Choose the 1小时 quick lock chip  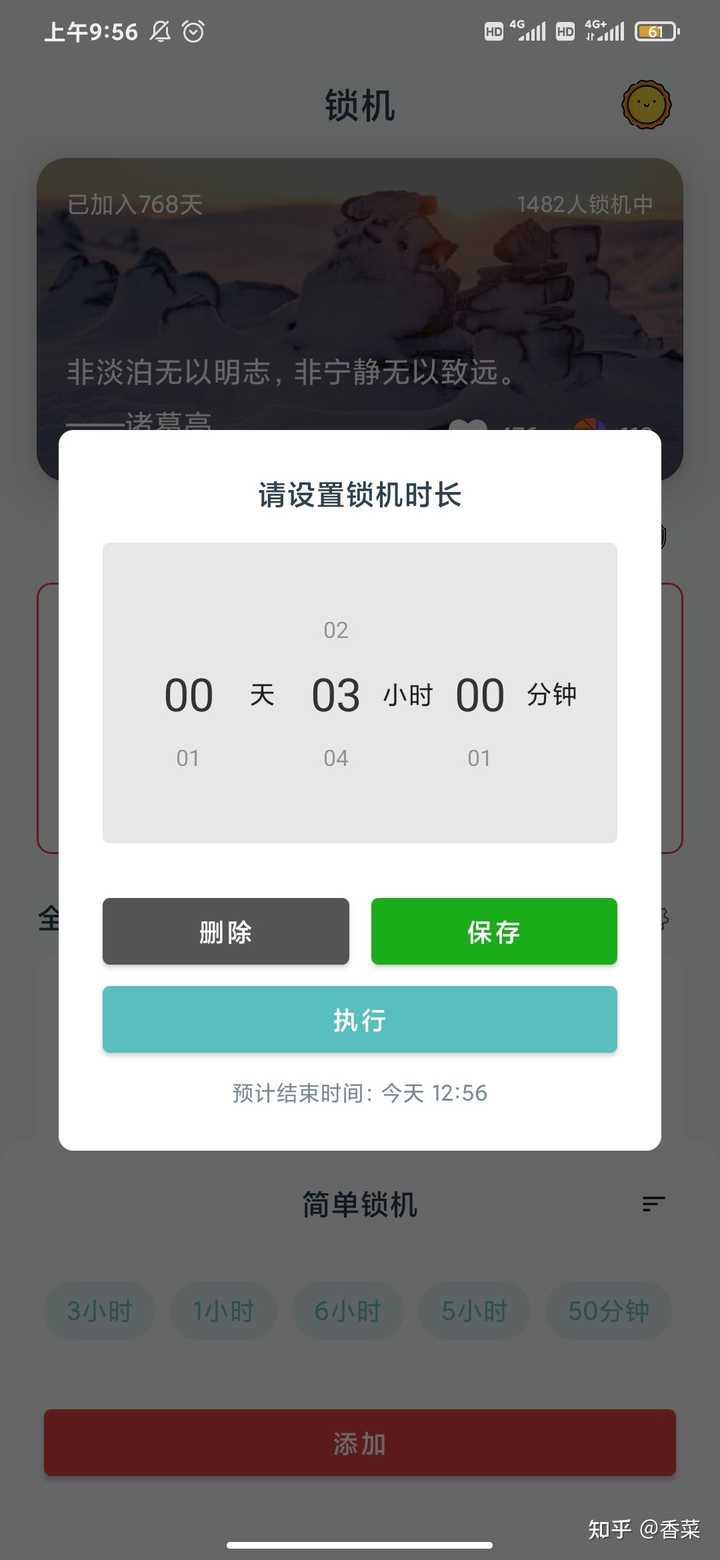point(223,1311)
